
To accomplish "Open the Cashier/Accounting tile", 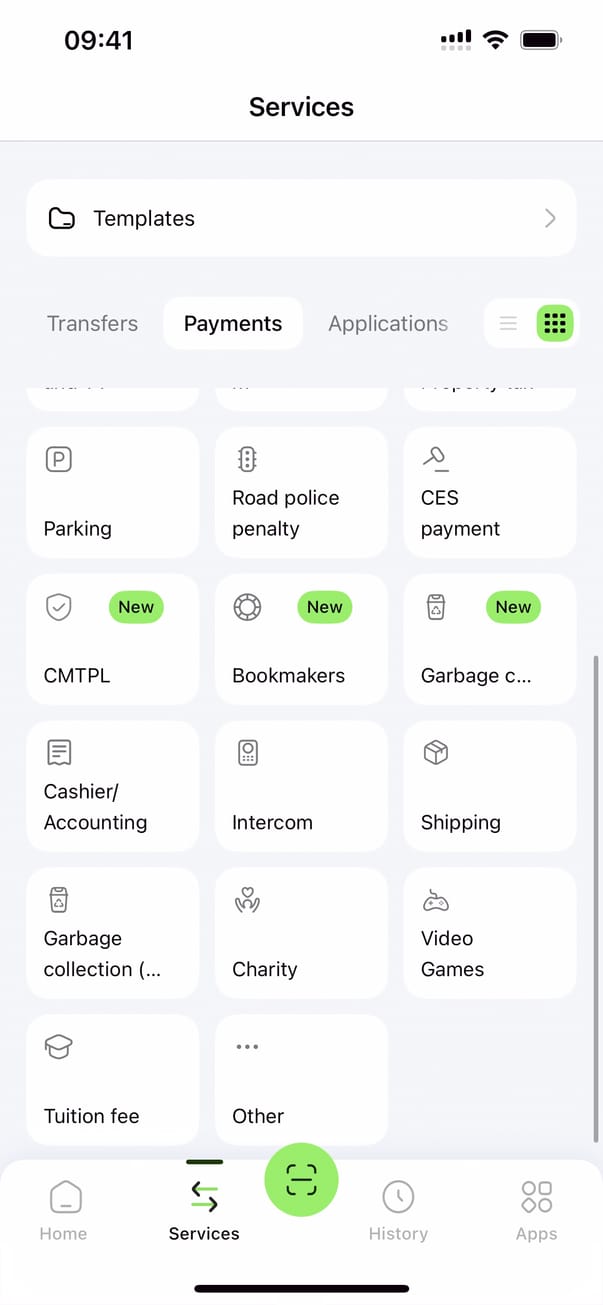I will click(113, 786).
